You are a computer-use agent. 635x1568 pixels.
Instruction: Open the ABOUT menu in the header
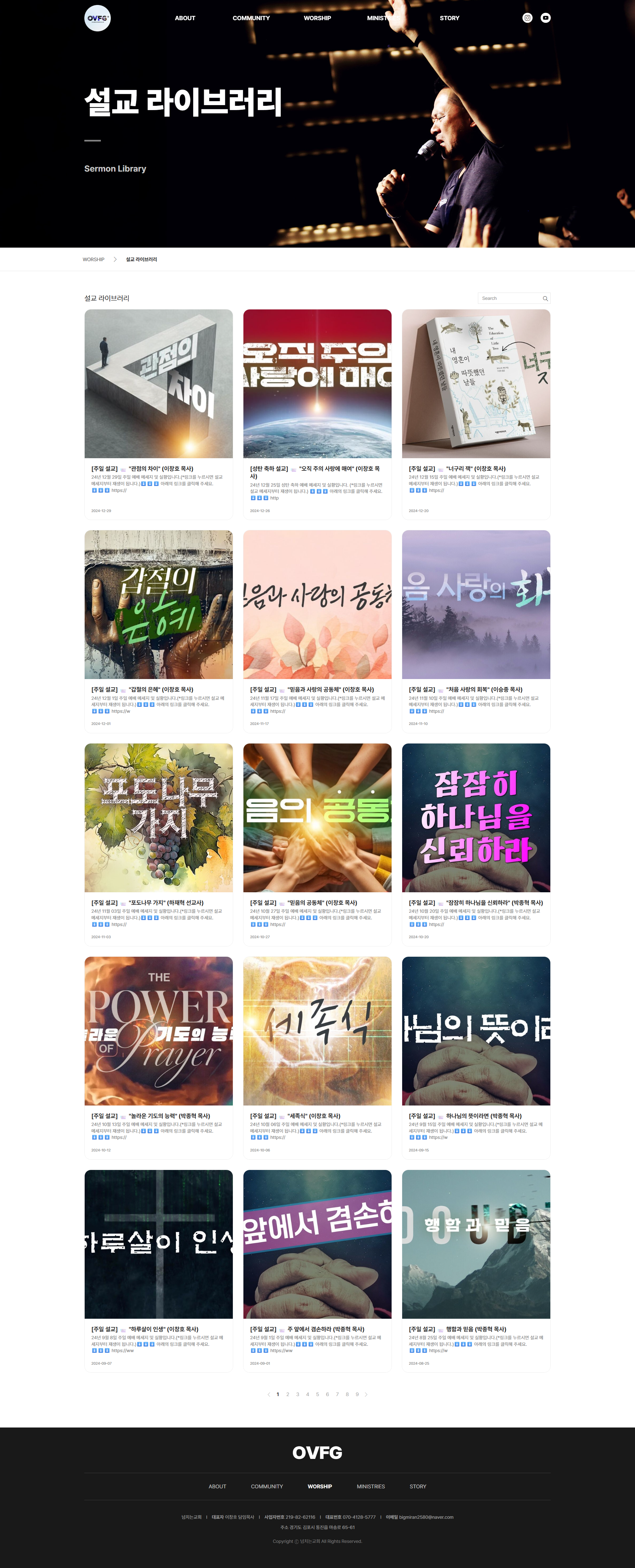tap(185, 18)
